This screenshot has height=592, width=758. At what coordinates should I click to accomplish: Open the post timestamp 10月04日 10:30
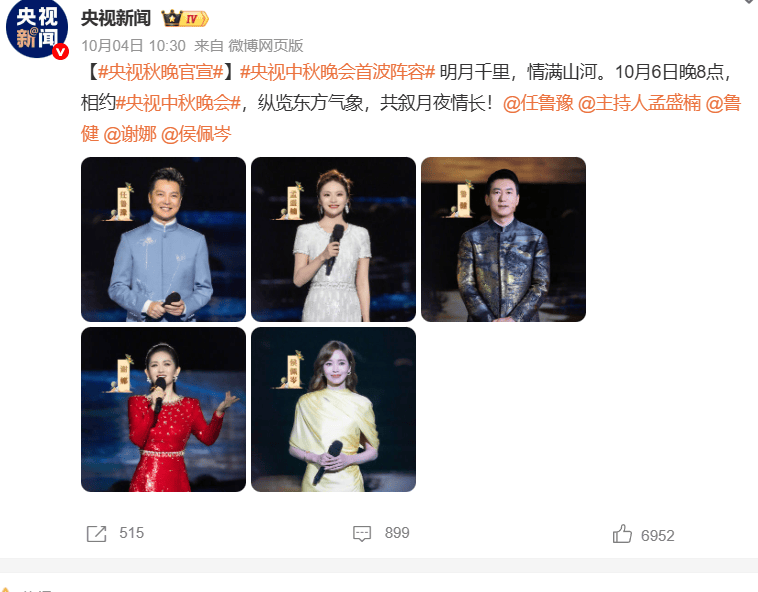[x=133, y=45]
